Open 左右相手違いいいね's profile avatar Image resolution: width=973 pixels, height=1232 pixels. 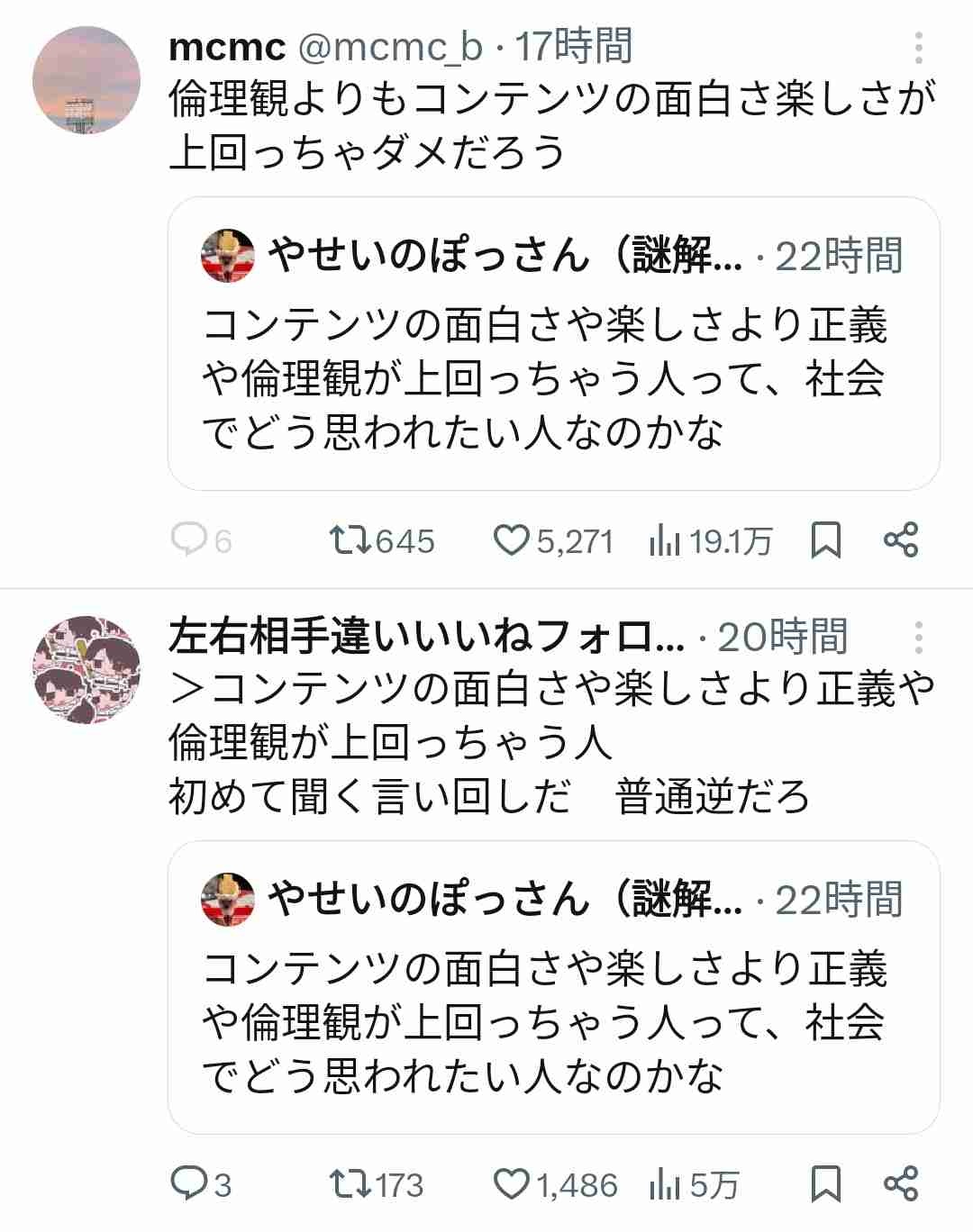86,671
